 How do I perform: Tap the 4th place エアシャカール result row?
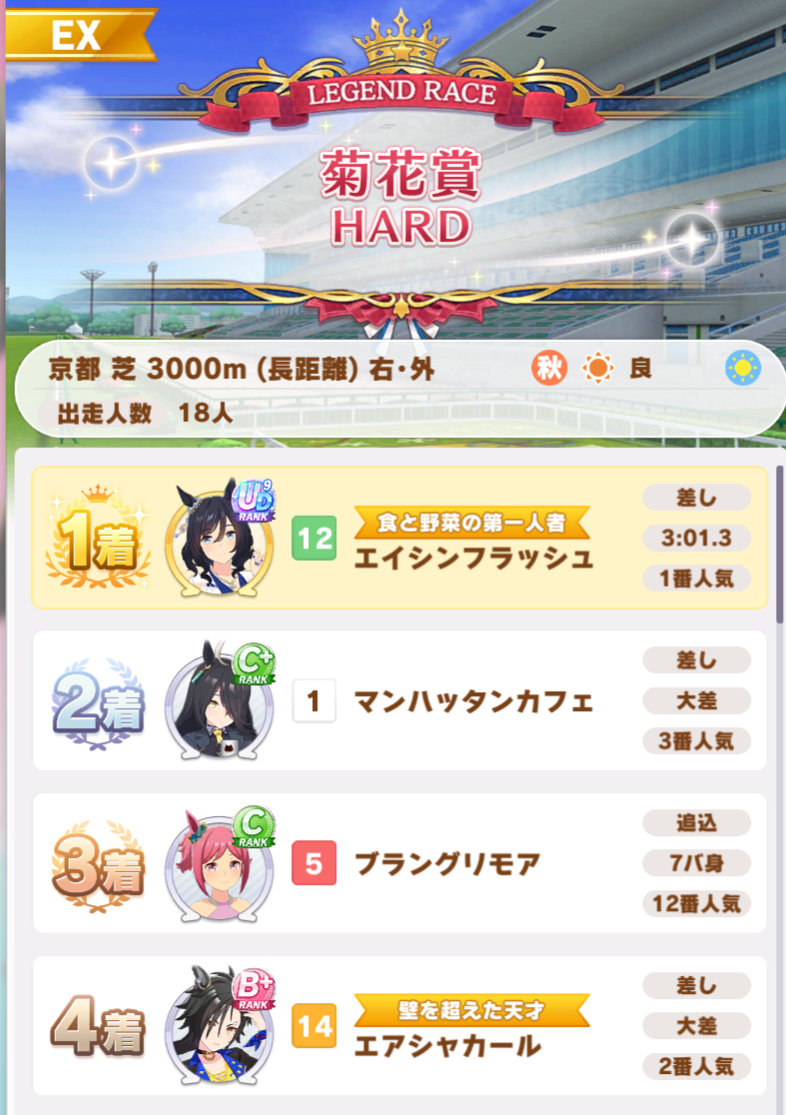point(400,1025)
